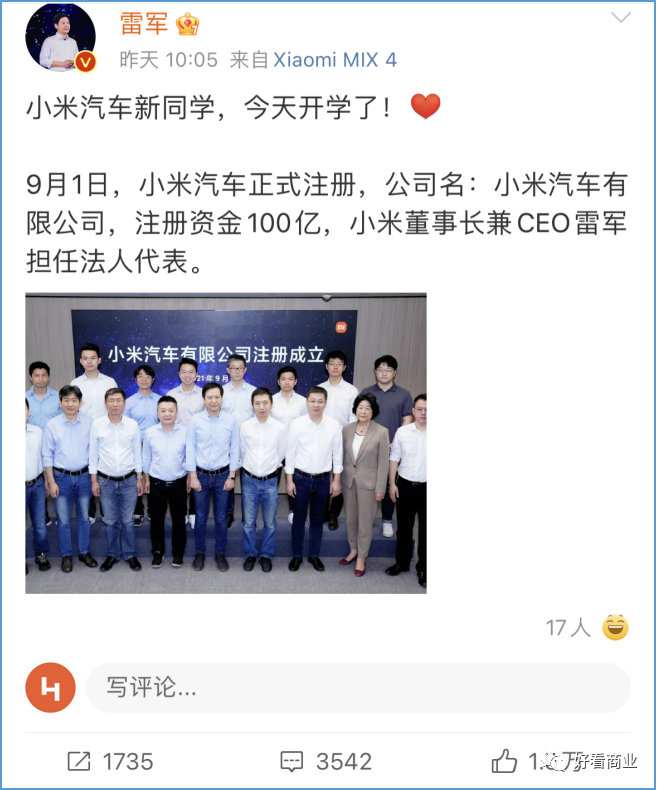View the 小米汽车 group photo
The image size is (658, 790).
(226, 443)
